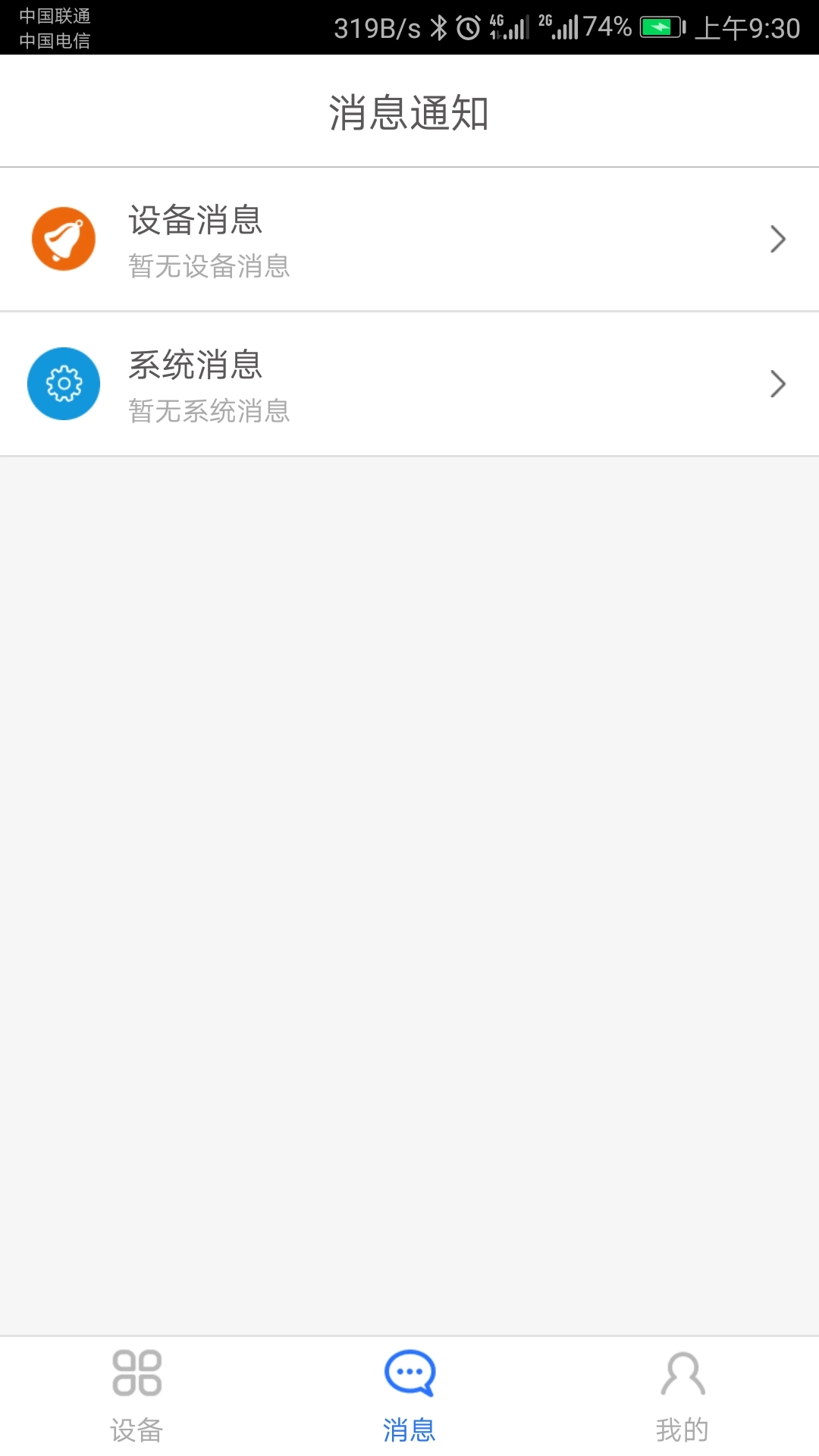
Task: Tap the battery indicator in status bar
Action: coord(661,29)
